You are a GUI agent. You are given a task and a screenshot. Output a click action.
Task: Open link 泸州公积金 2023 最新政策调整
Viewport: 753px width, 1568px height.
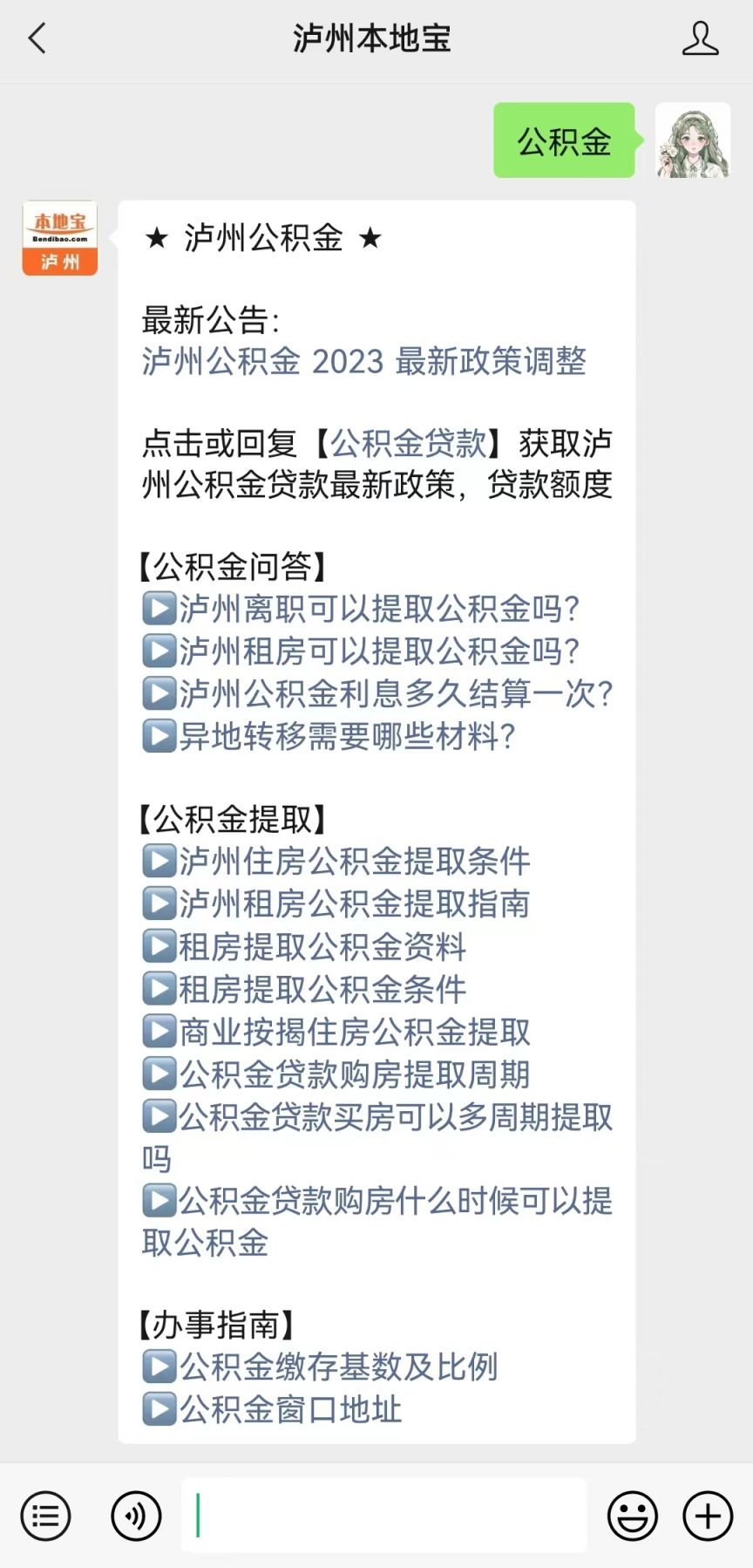[x=364, y=361]
